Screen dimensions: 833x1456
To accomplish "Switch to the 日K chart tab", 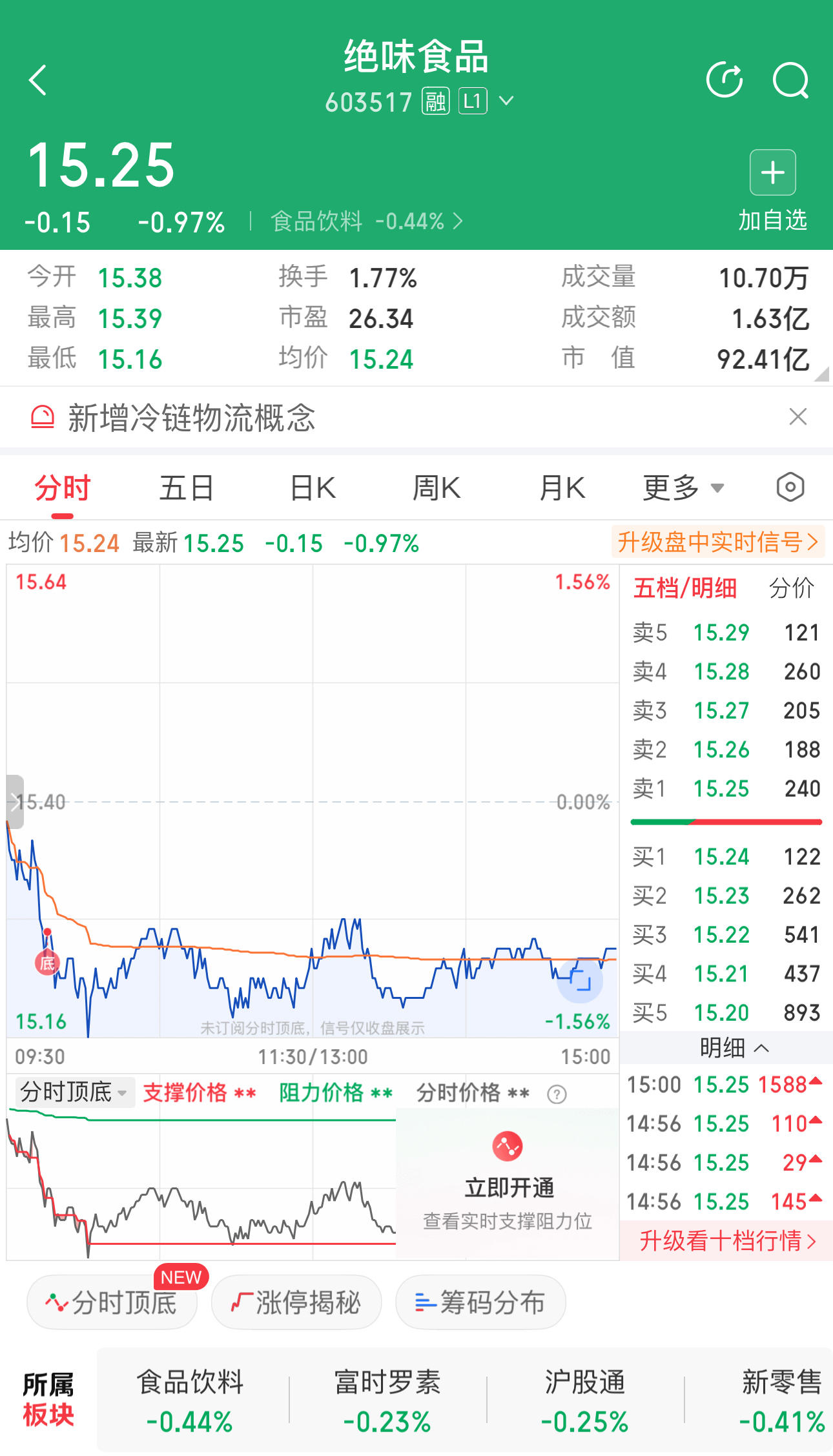I will pos(313,487).
